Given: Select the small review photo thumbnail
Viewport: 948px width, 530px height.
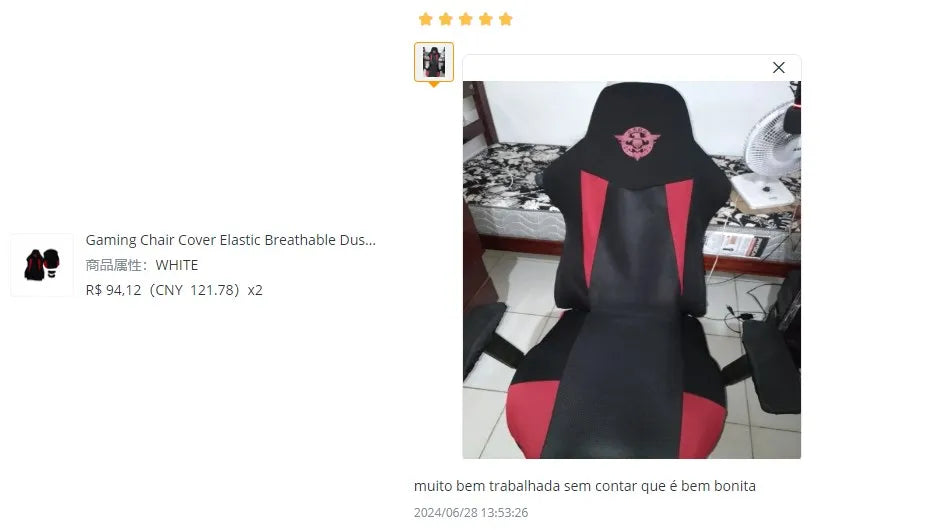Looking at the screenshot, I should pyautogui.click(x=433, y=62).
